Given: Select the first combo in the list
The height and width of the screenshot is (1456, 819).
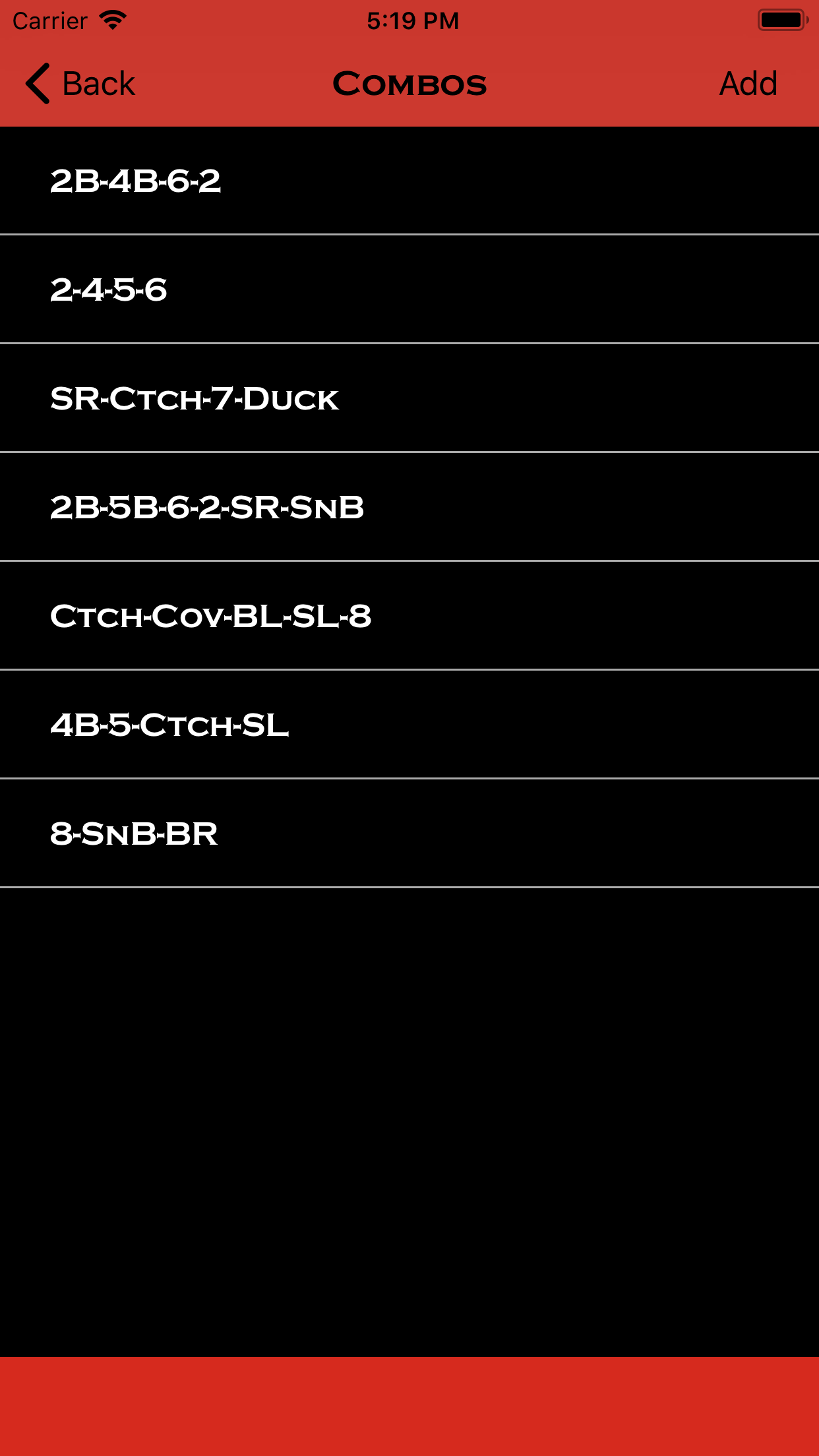Looking at the screenshot, I should click(x=409, y=180).
